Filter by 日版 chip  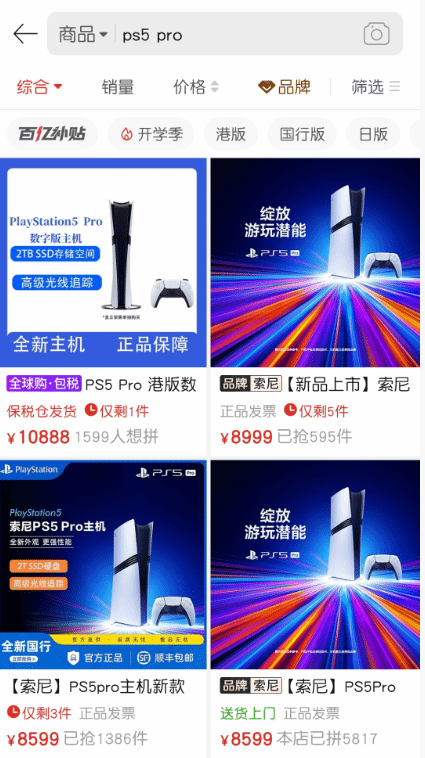[x=373, y=134]
